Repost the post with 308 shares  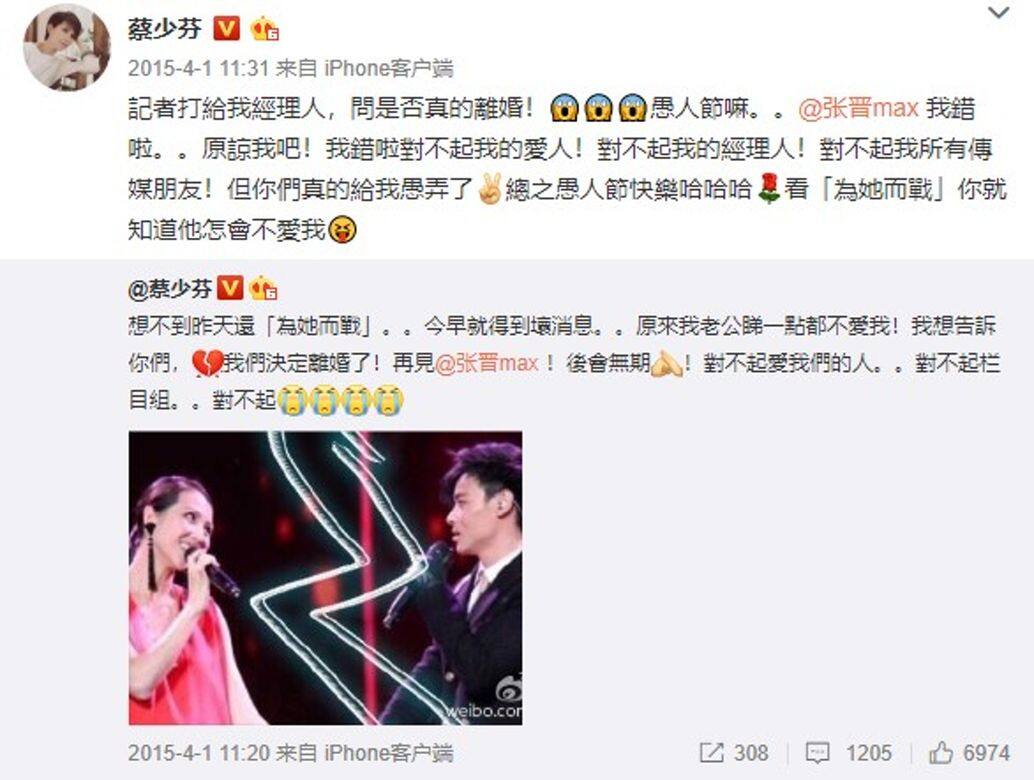[734, 753]
